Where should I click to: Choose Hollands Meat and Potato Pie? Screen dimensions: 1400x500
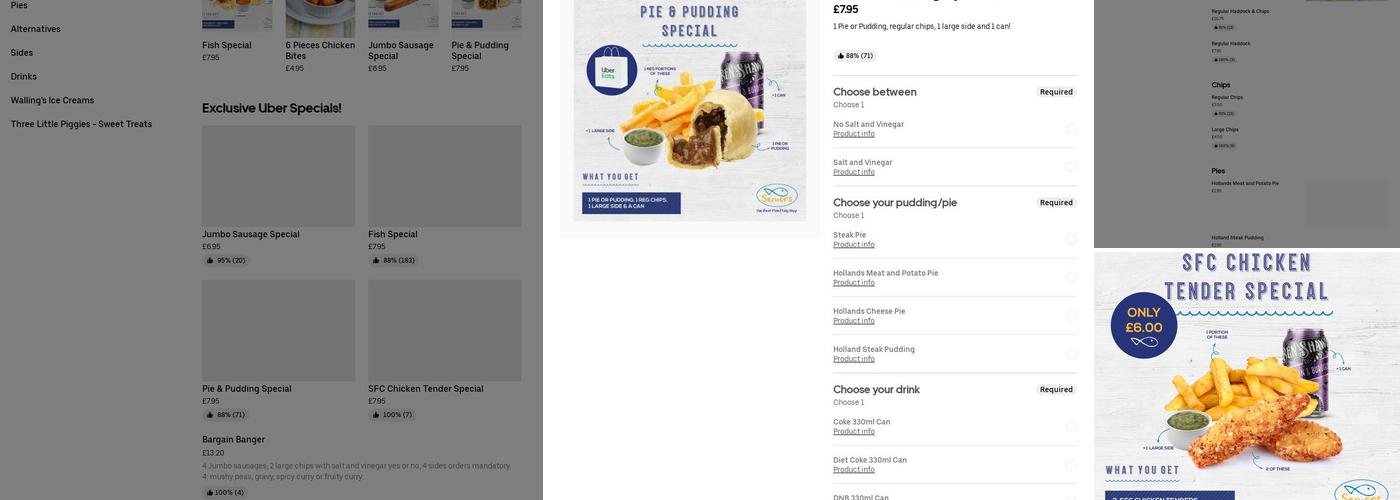pyautogui.click(x=1071, y=278)
